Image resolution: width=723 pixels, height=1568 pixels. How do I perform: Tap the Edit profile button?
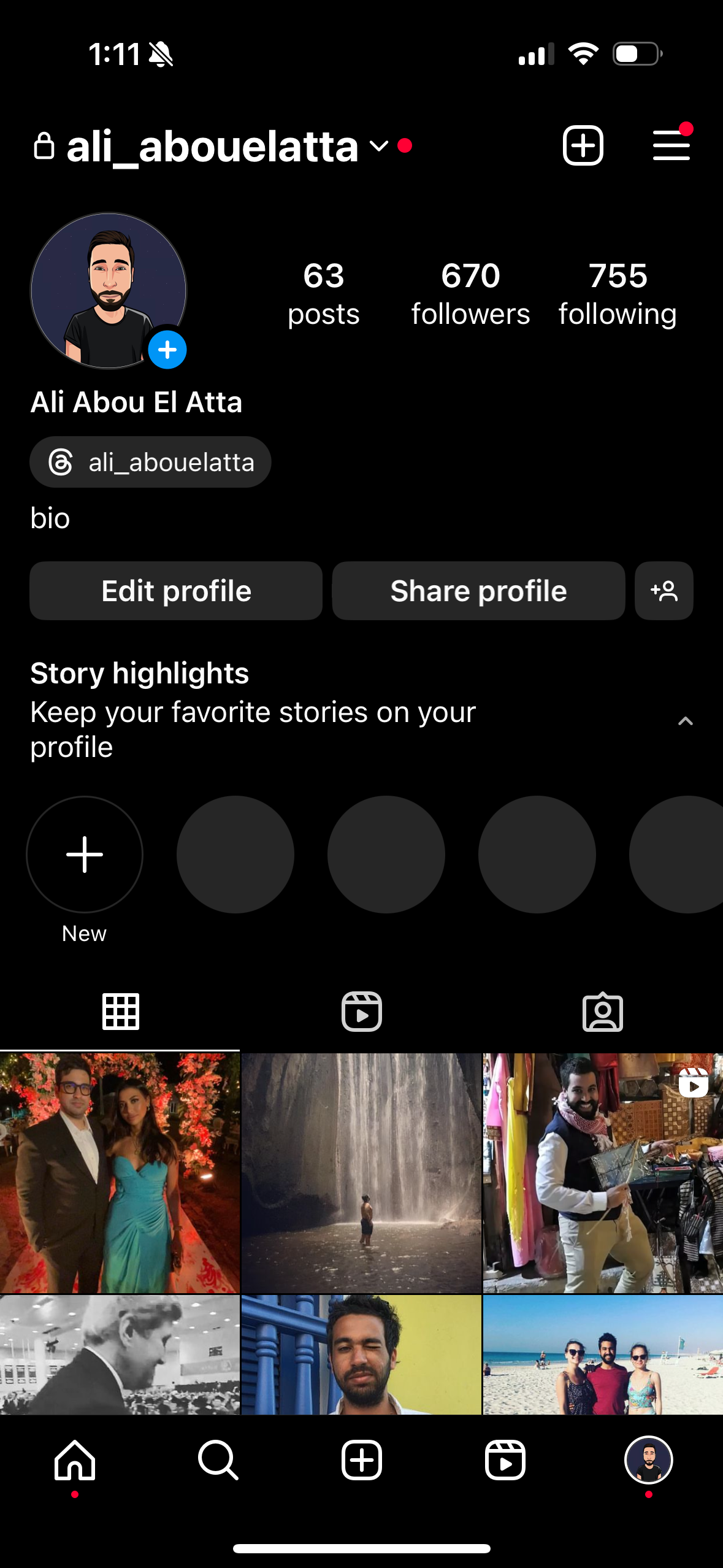[176, 590]
